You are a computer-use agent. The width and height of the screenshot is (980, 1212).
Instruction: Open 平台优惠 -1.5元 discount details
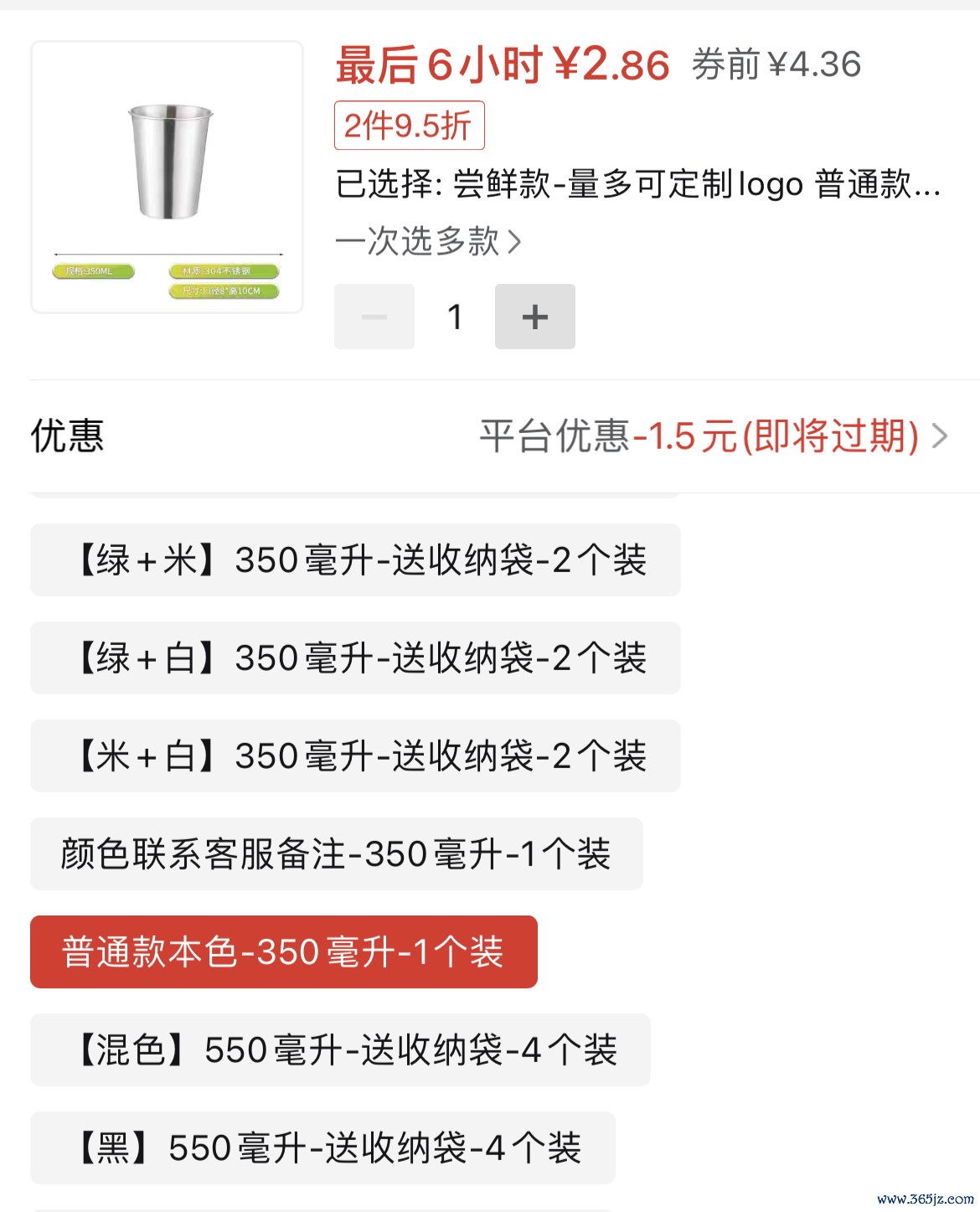(712, 436)
